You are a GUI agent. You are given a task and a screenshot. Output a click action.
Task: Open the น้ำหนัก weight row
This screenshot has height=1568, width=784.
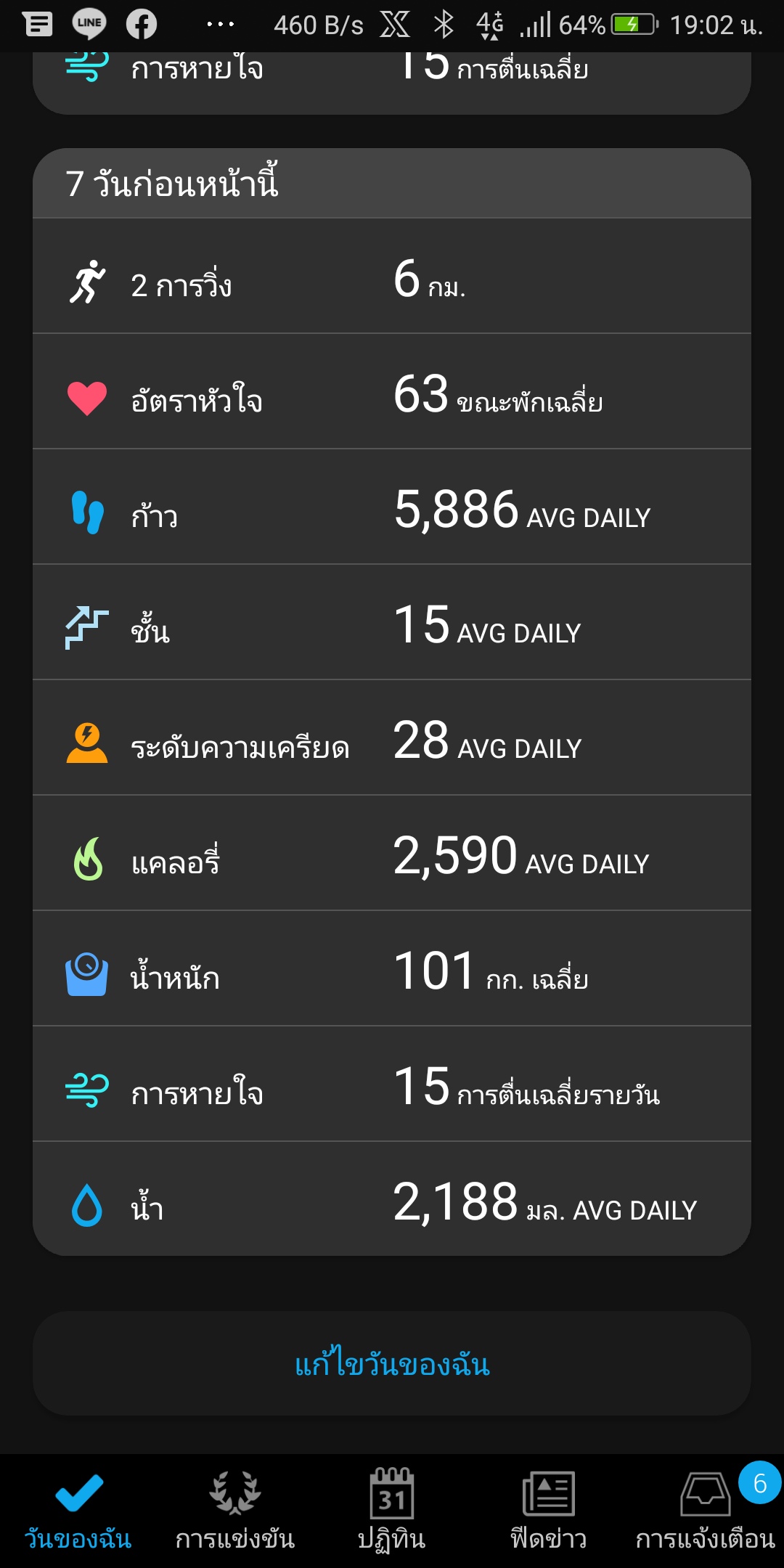[x=392, y=969]
